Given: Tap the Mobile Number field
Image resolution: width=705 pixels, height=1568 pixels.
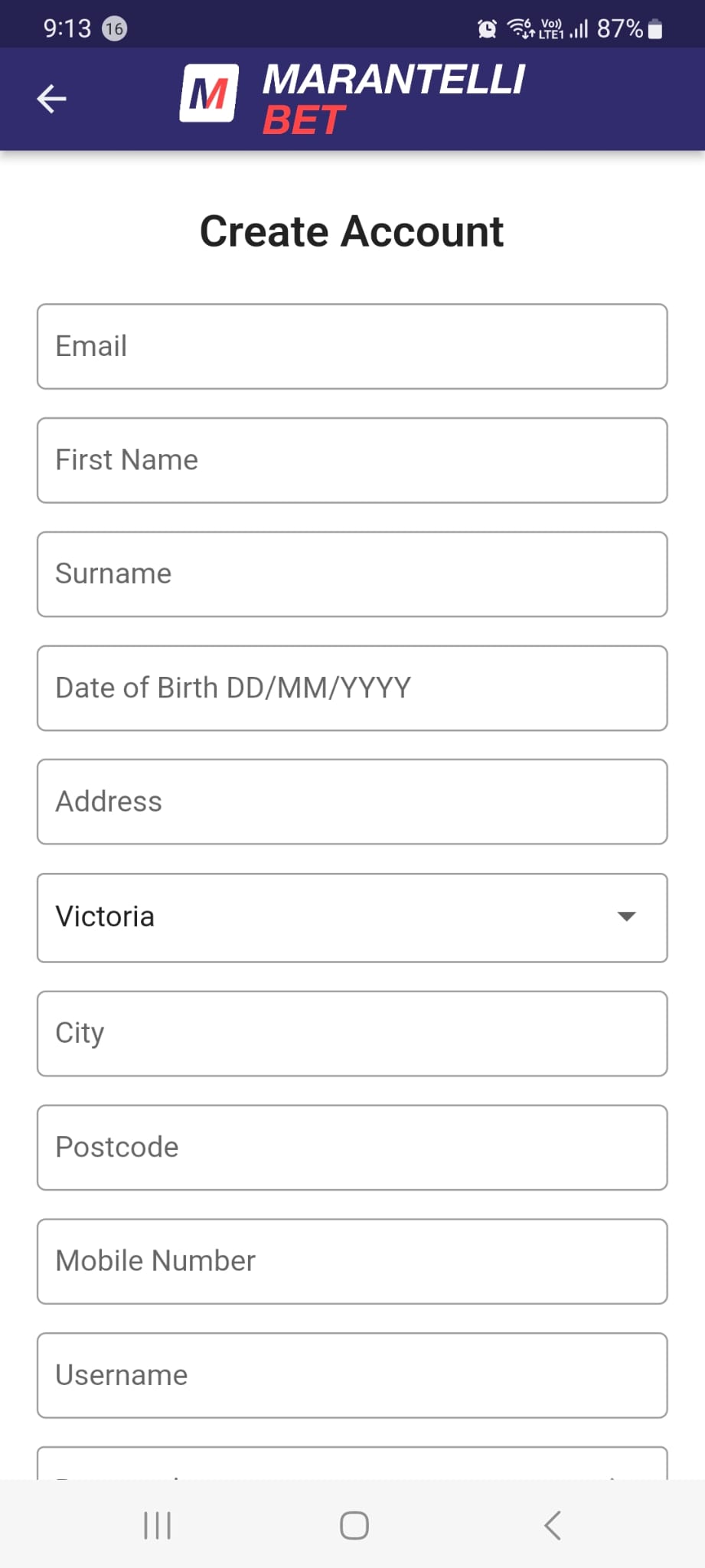Looking at the screenshot, I should point(352,1262).
